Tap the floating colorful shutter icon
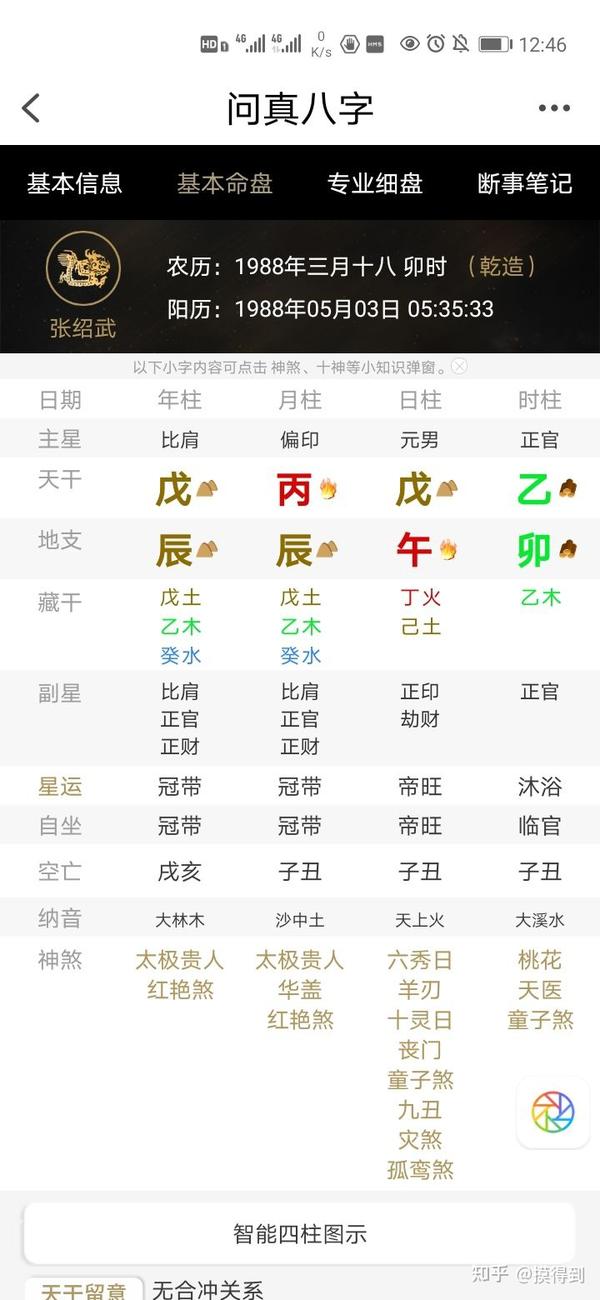 (x=552, y=1111)
